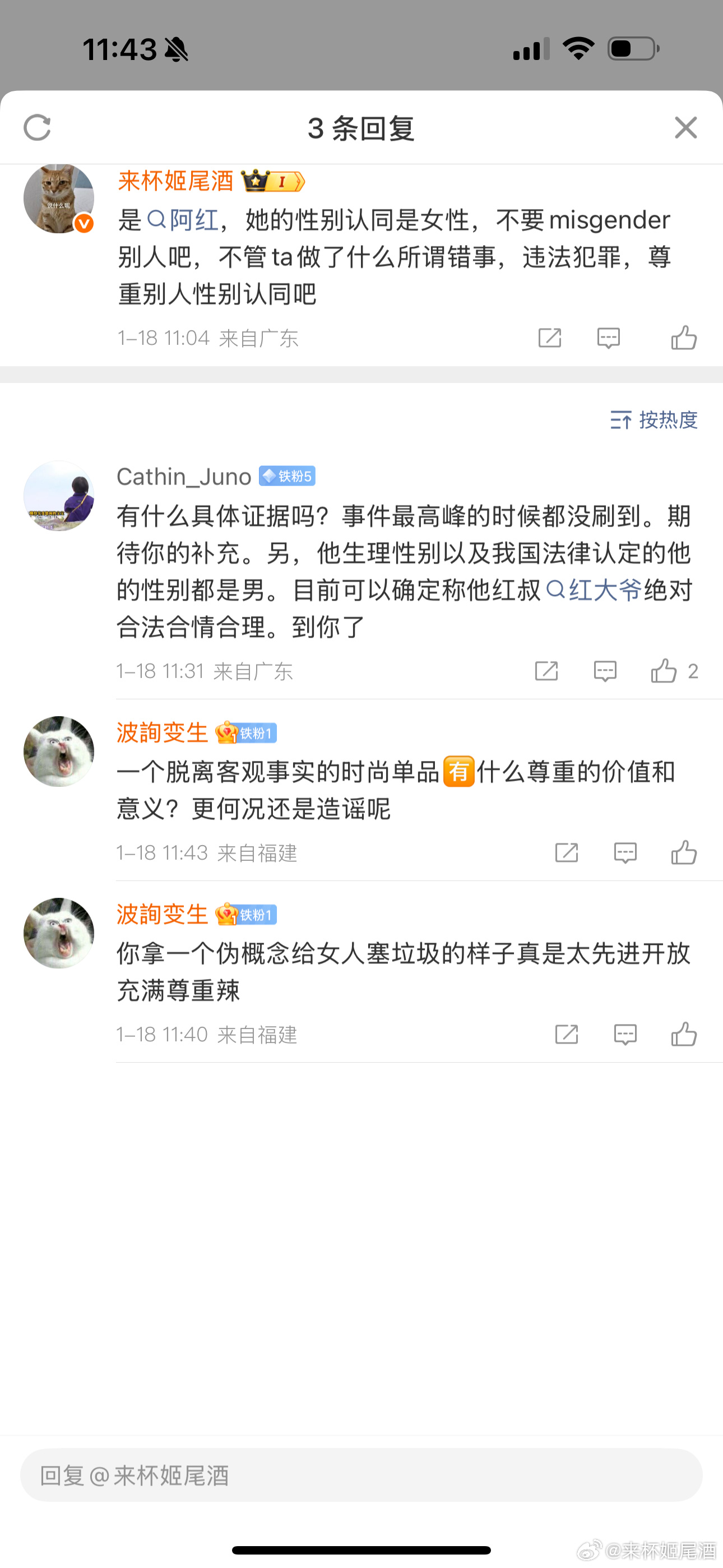Viewport: 723px width, 1568px height.
Task: Repost 波詢变生's 11:43 reply
Action: 566,852
